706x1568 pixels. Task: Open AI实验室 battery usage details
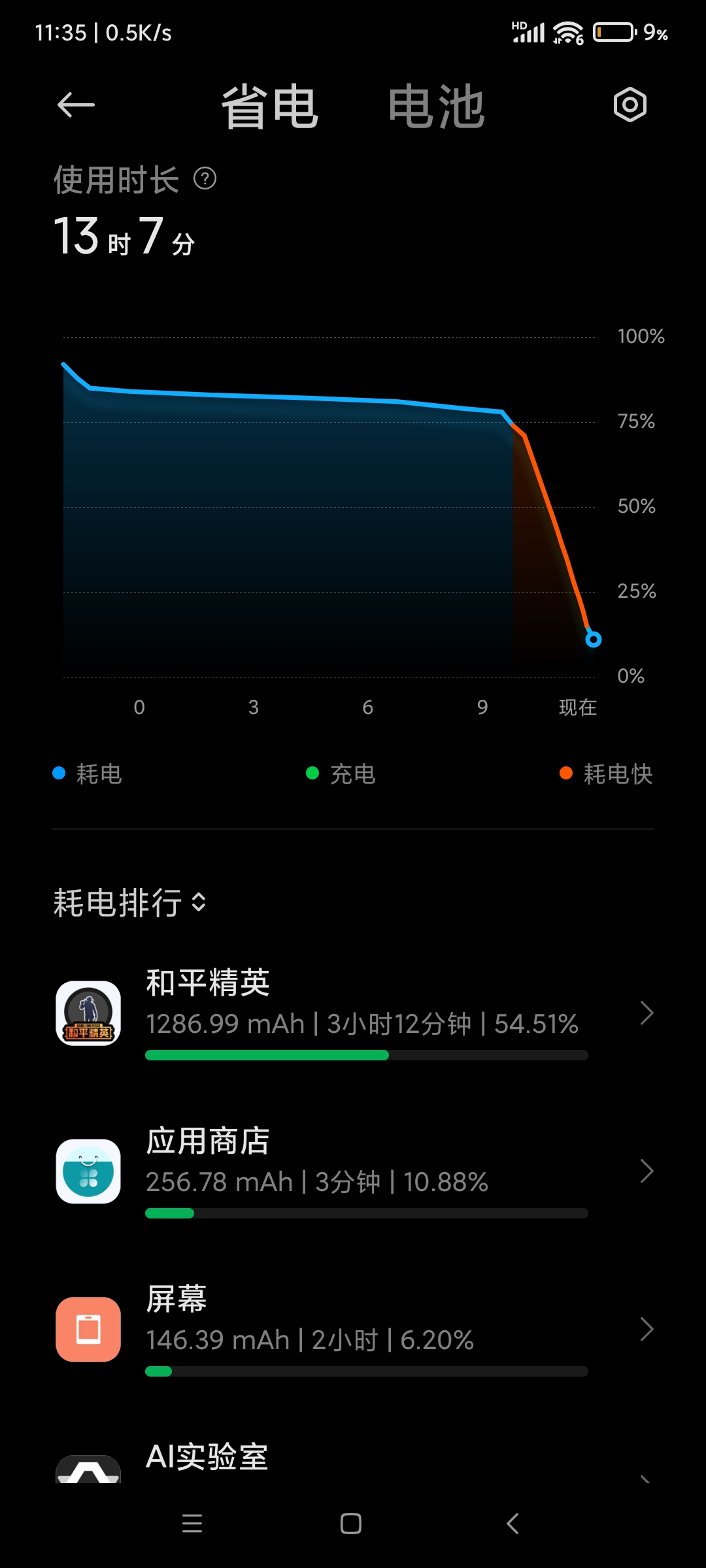(353, 1463)
